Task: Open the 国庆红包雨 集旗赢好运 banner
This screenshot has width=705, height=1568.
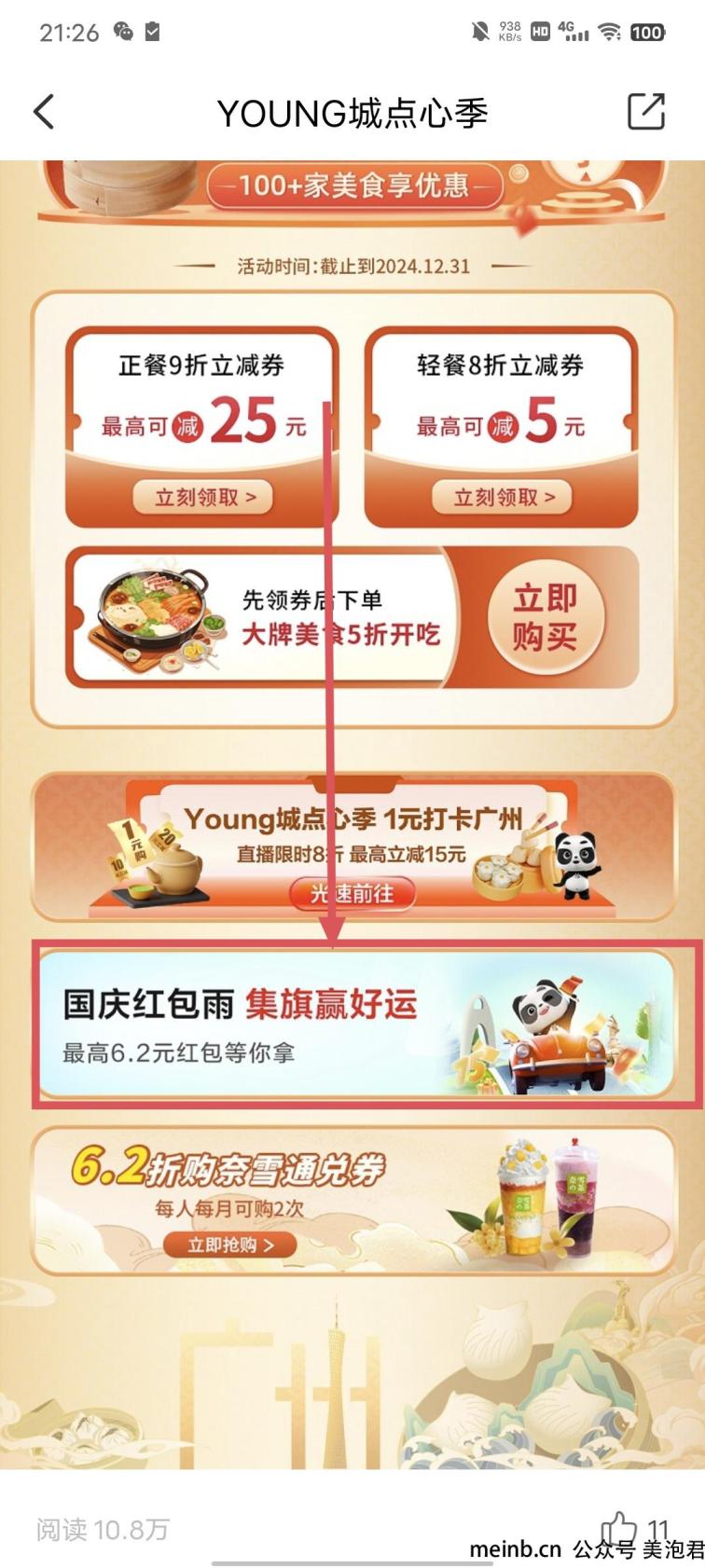Action: [x=354, y=1024]
